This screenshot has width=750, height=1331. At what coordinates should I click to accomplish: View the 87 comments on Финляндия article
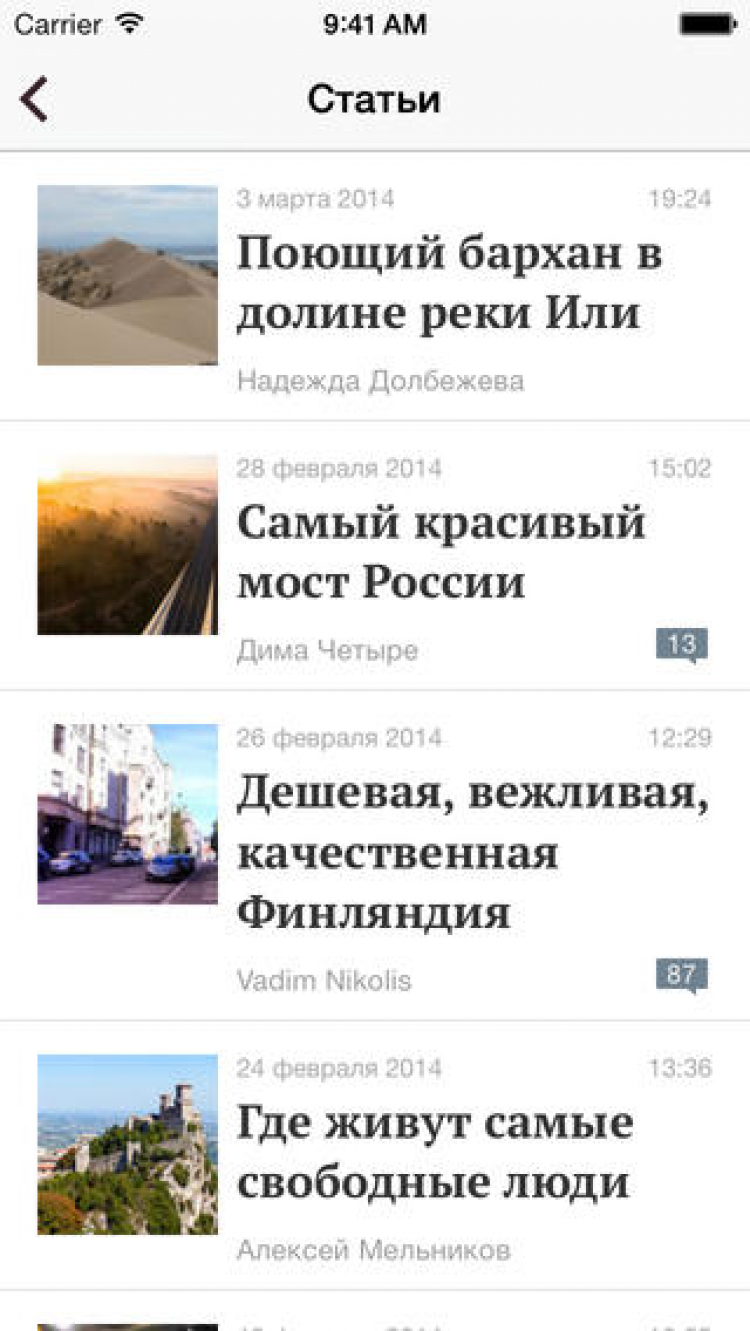(681, 975)
